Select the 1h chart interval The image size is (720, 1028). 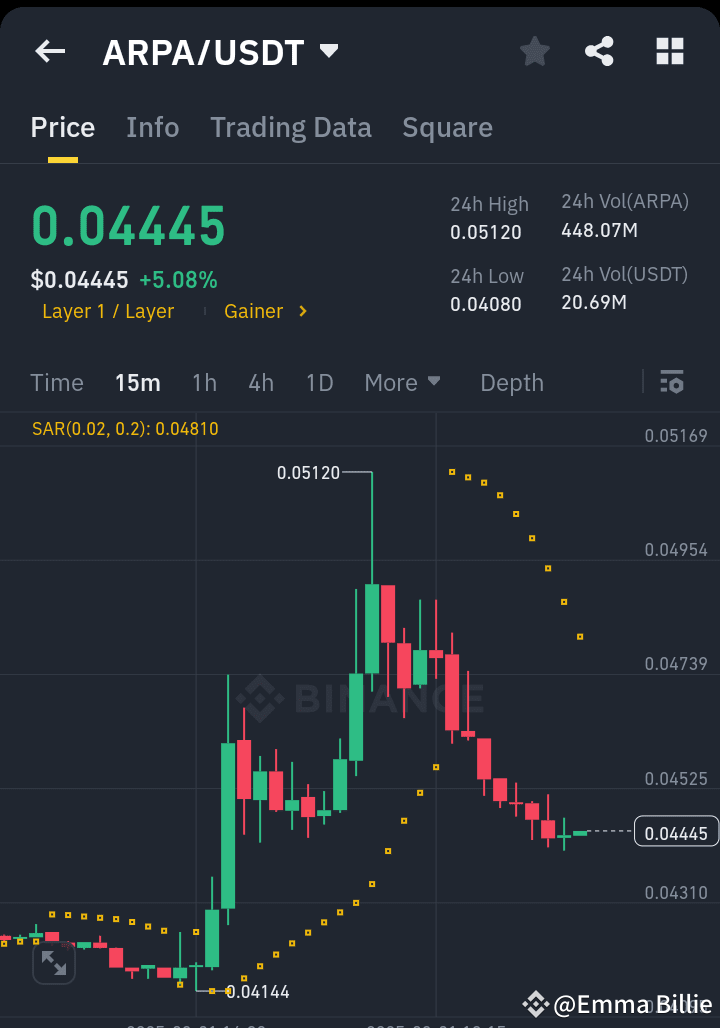pos(204,382)
